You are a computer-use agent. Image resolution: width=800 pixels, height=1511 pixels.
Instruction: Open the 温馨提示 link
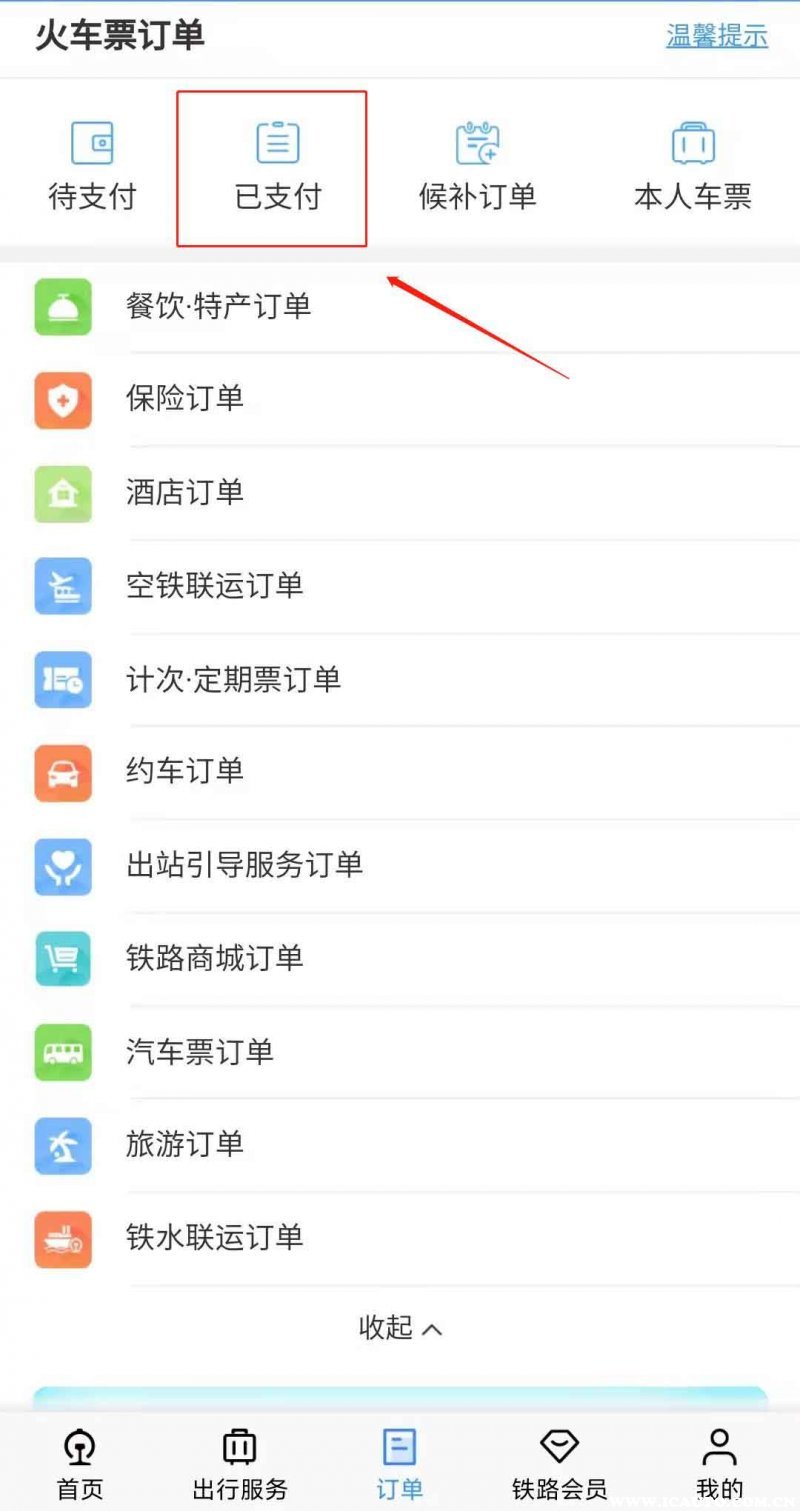pos(716,36)
